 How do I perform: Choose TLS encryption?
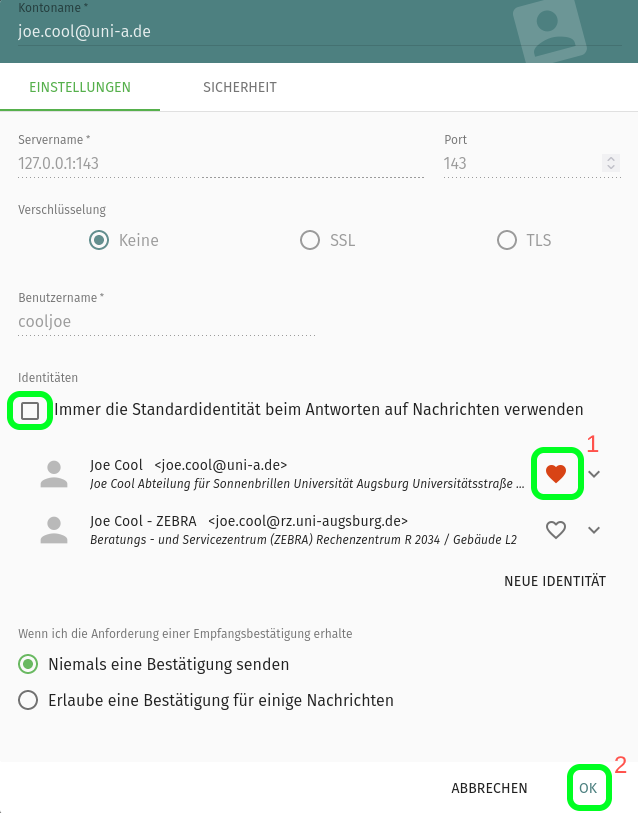[x=507, y=240]
